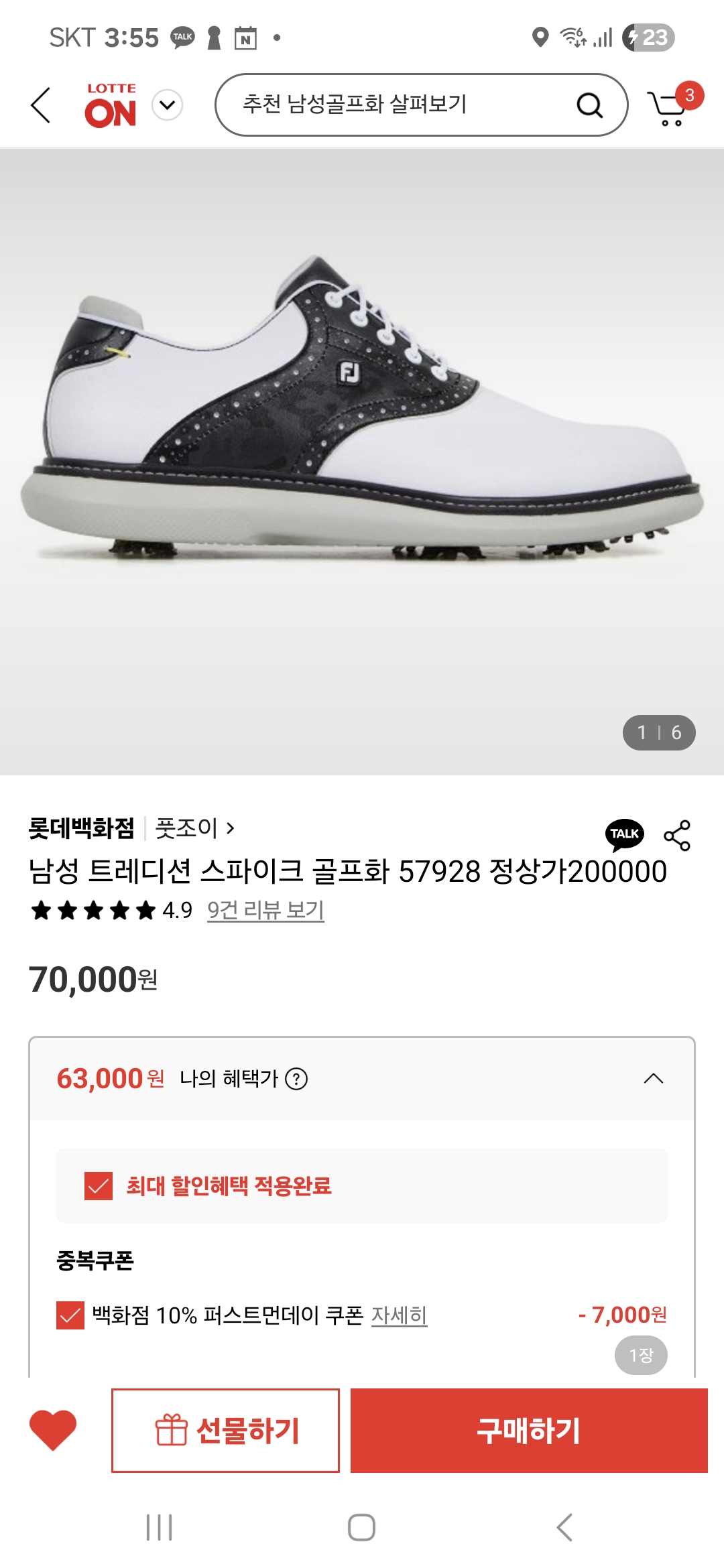Image resolution: width=724 pixels, height=1568 pixels.
Task: Go back using the top-left arrow
Action: pos(41,106)
